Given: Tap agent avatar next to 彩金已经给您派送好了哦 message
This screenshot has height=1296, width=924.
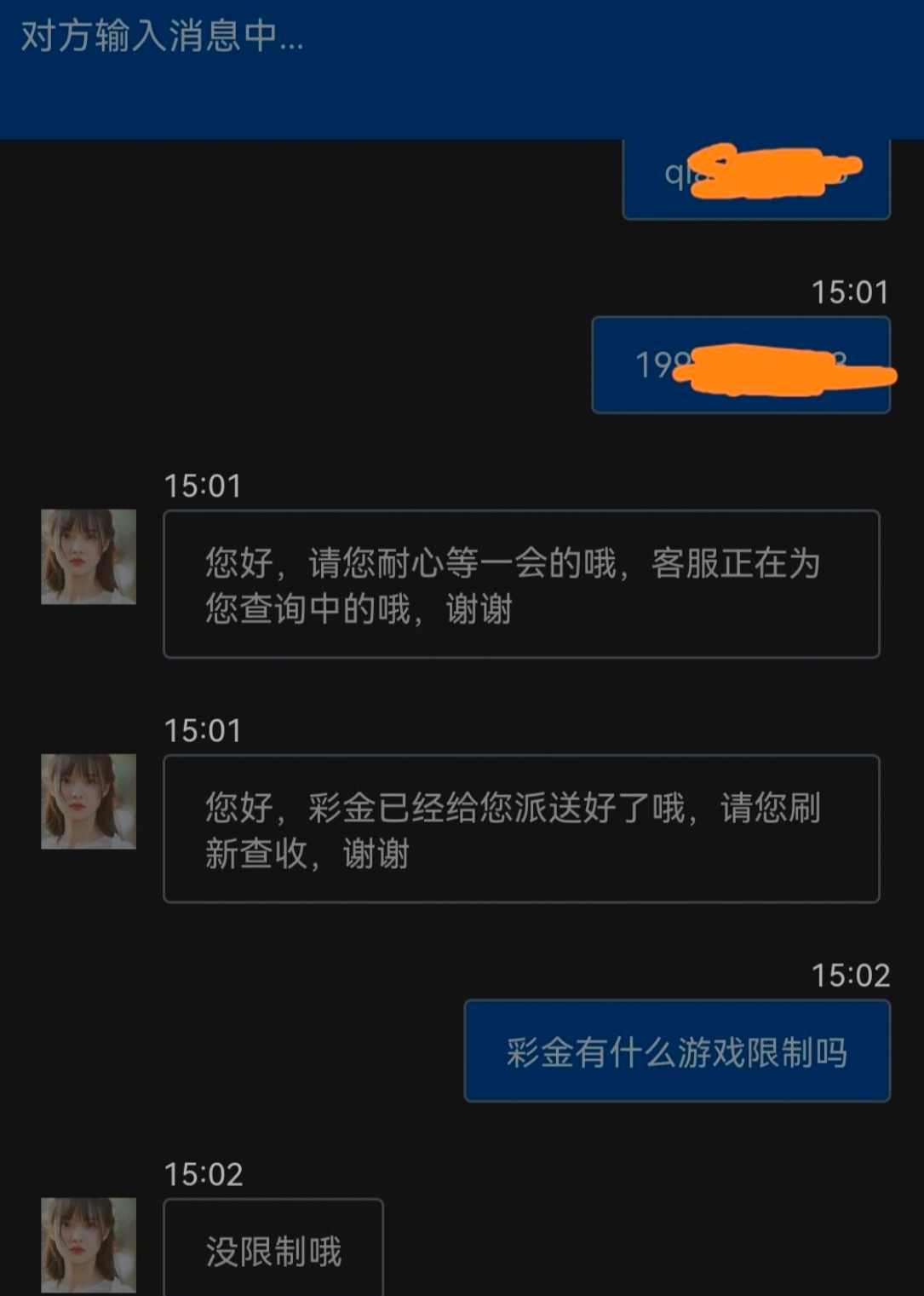Looking at the screenshot, I should [89, 801].
